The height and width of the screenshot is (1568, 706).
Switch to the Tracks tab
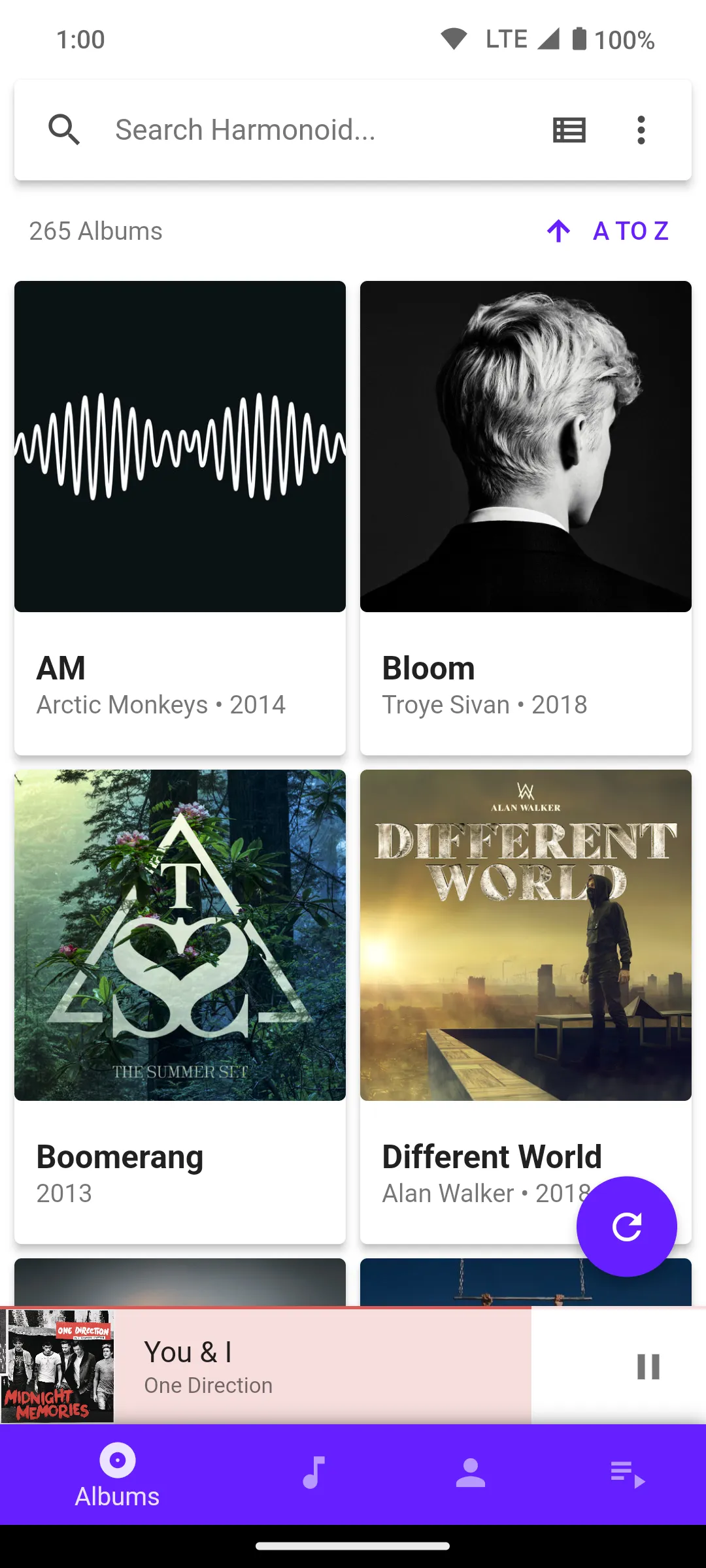(x=314, y=1473)
